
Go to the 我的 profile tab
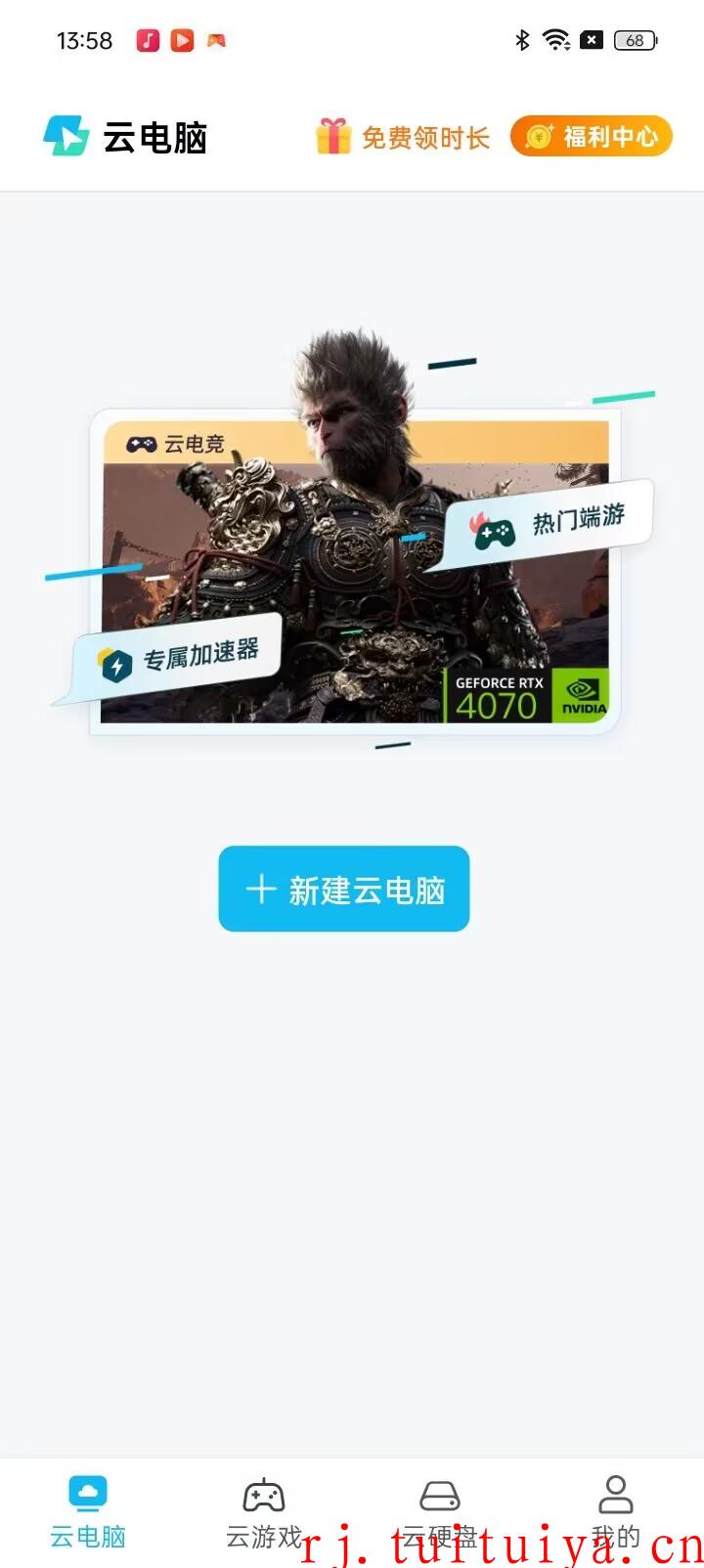pos(616,1512)
